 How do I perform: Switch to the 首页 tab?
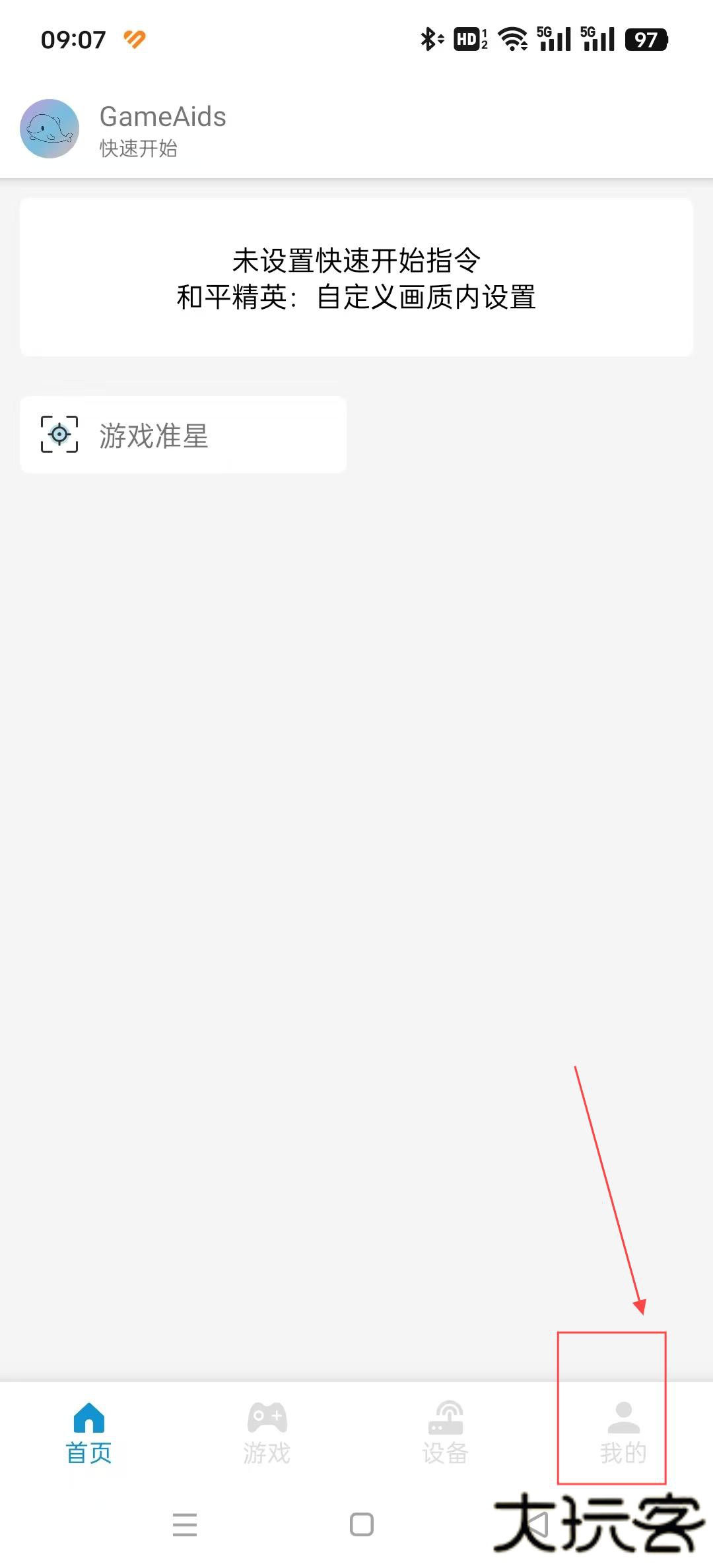[x=89, y=1433]
